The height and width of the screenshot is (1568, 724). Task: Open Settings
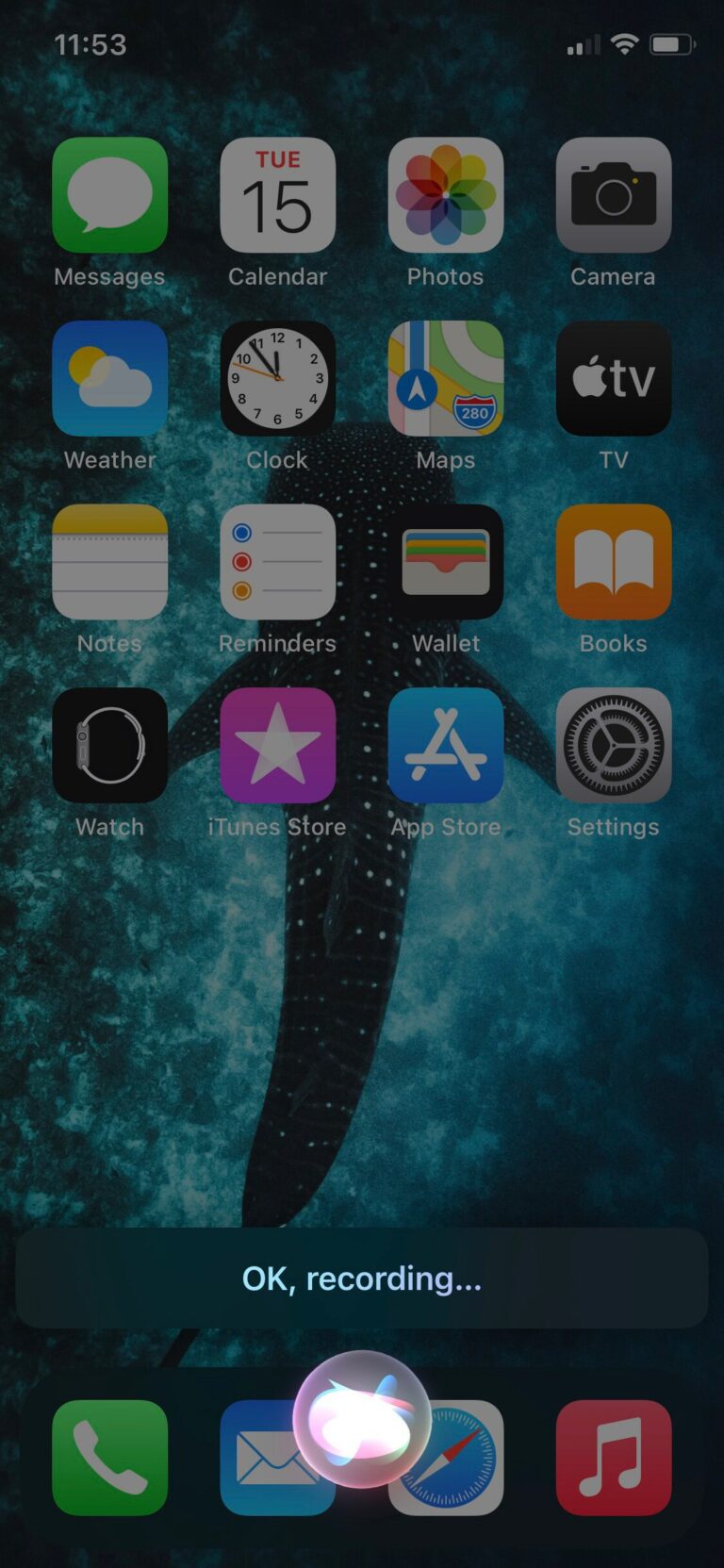613,745
